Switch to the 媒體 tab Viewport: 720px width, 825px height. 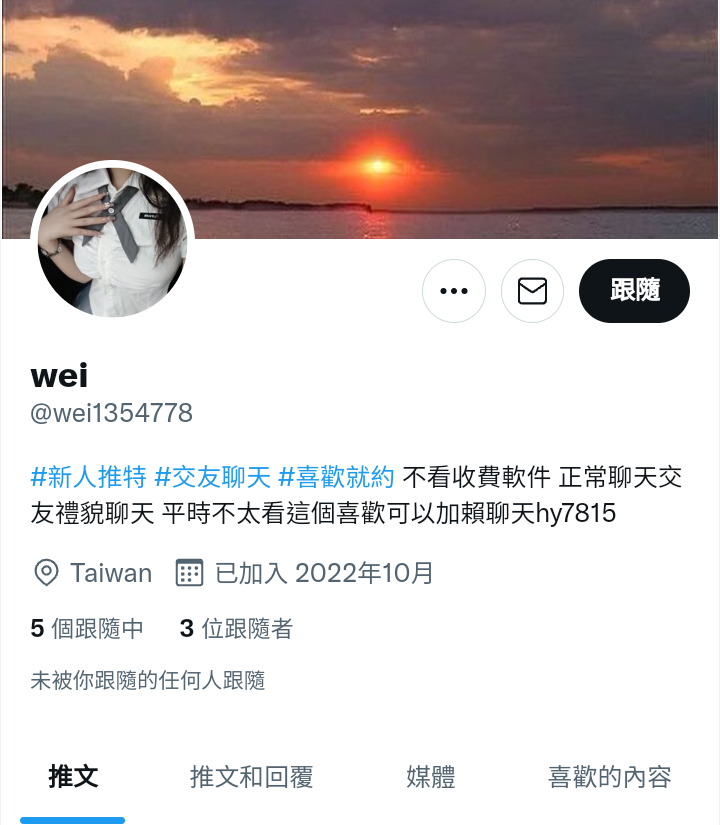(x=431, y=777)
